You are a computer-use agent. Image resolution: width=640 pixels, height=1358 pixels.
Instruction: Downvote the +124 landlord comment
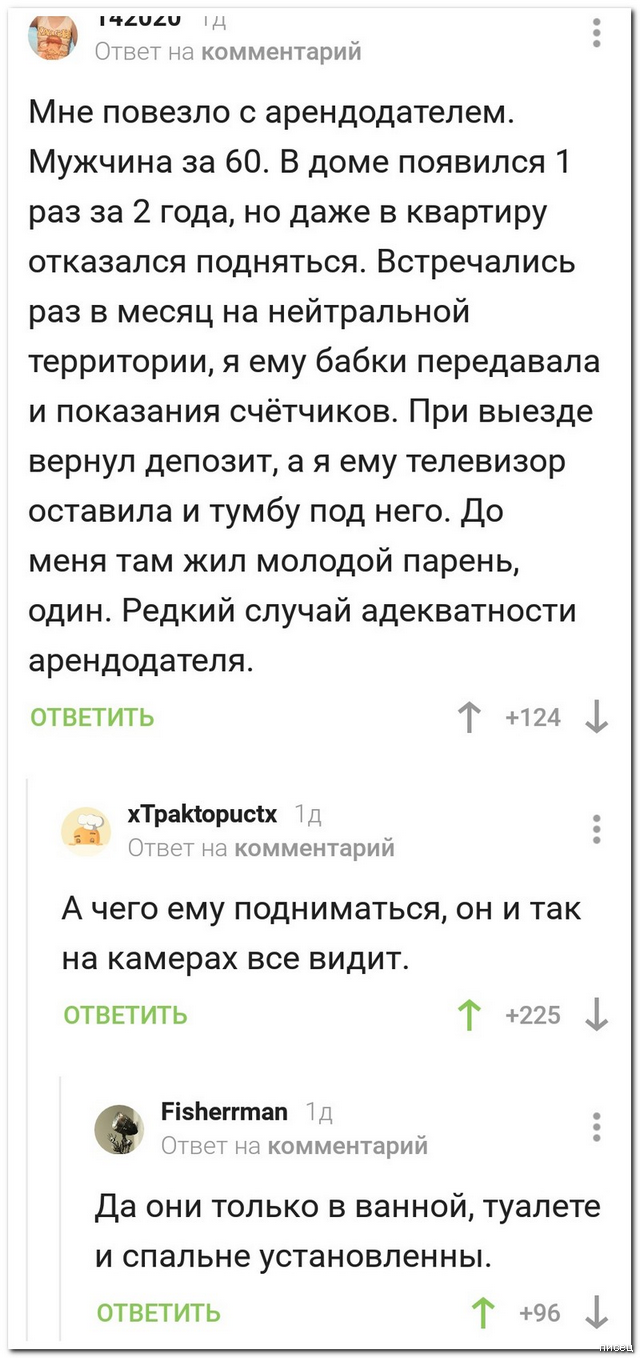point(597,717)
